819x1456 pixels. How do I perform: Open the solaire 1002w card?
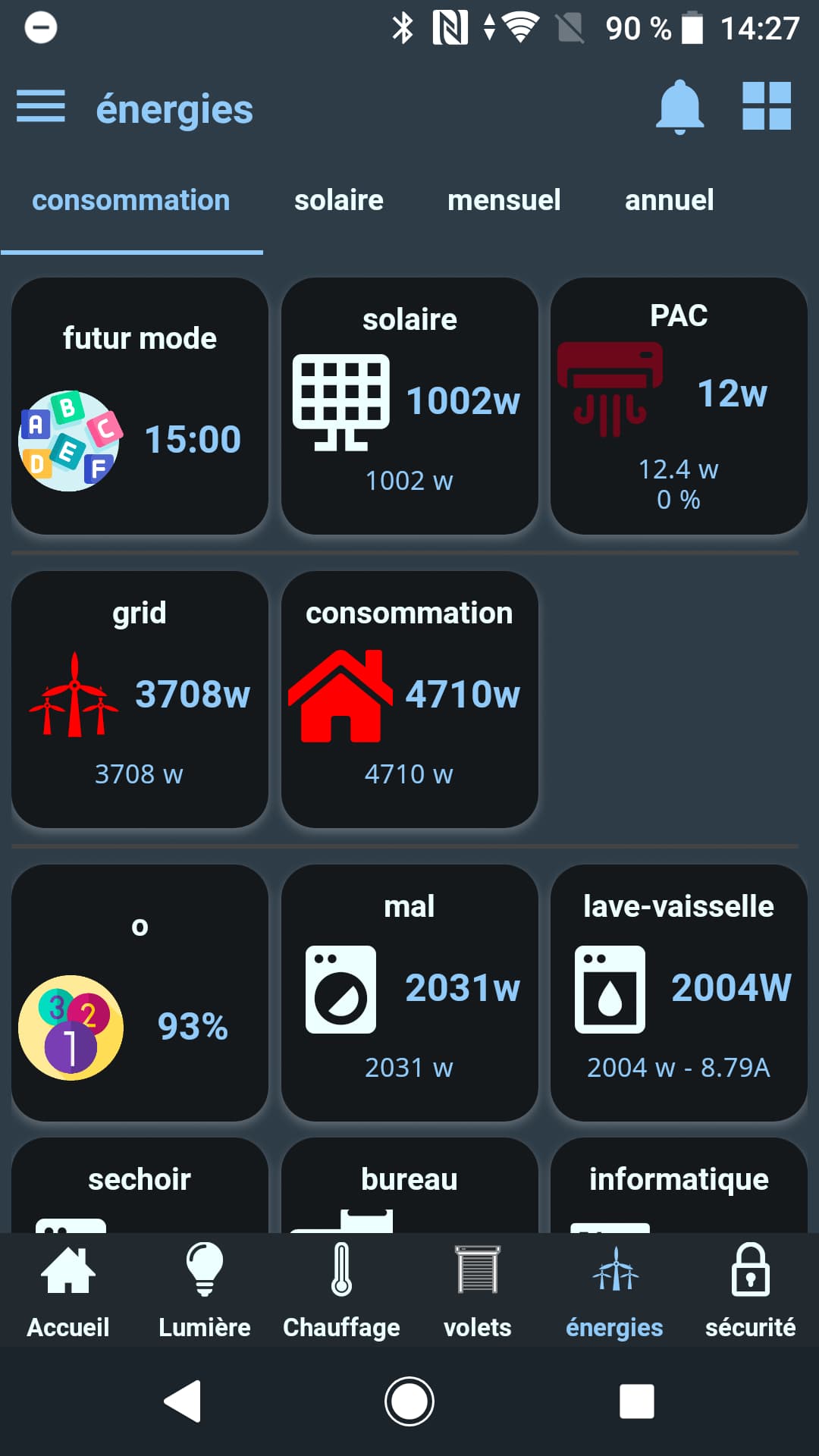[409, 406]
